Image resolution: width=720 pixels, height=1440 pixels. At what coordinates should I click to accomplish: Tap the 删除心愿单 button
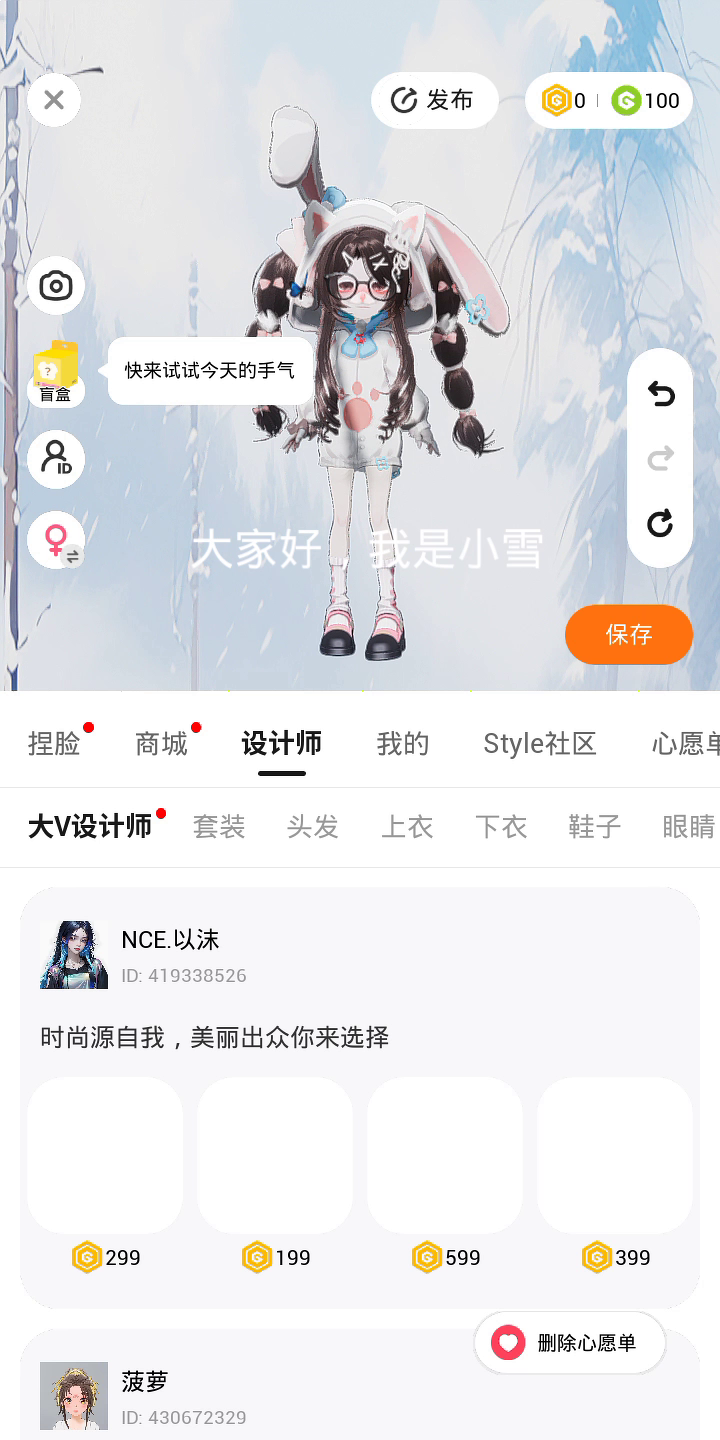click(x=570, y=1342)
